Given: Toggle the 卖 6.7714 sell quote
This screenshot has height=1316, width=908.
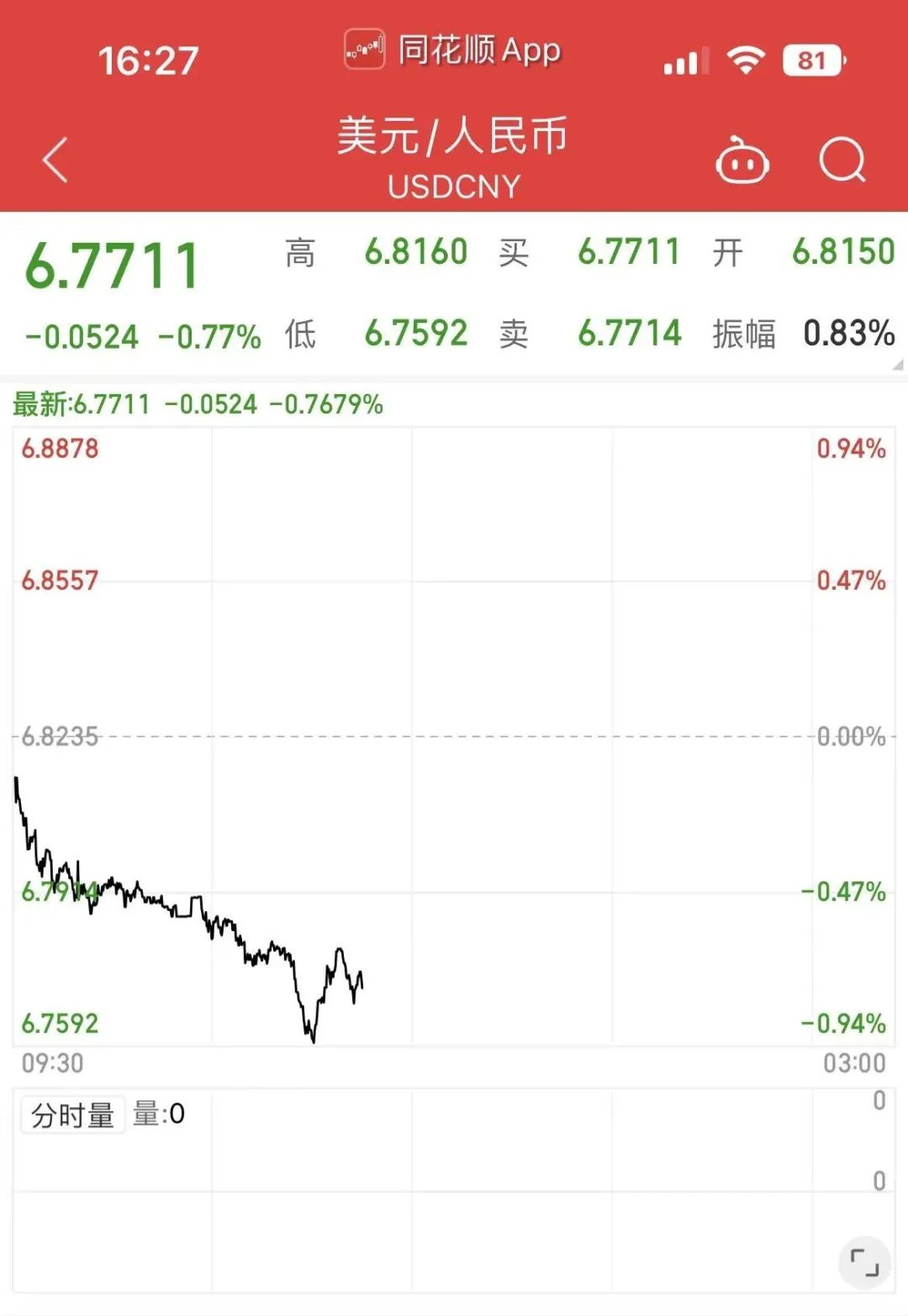Looking at the screenshot, I should (631, 334).
